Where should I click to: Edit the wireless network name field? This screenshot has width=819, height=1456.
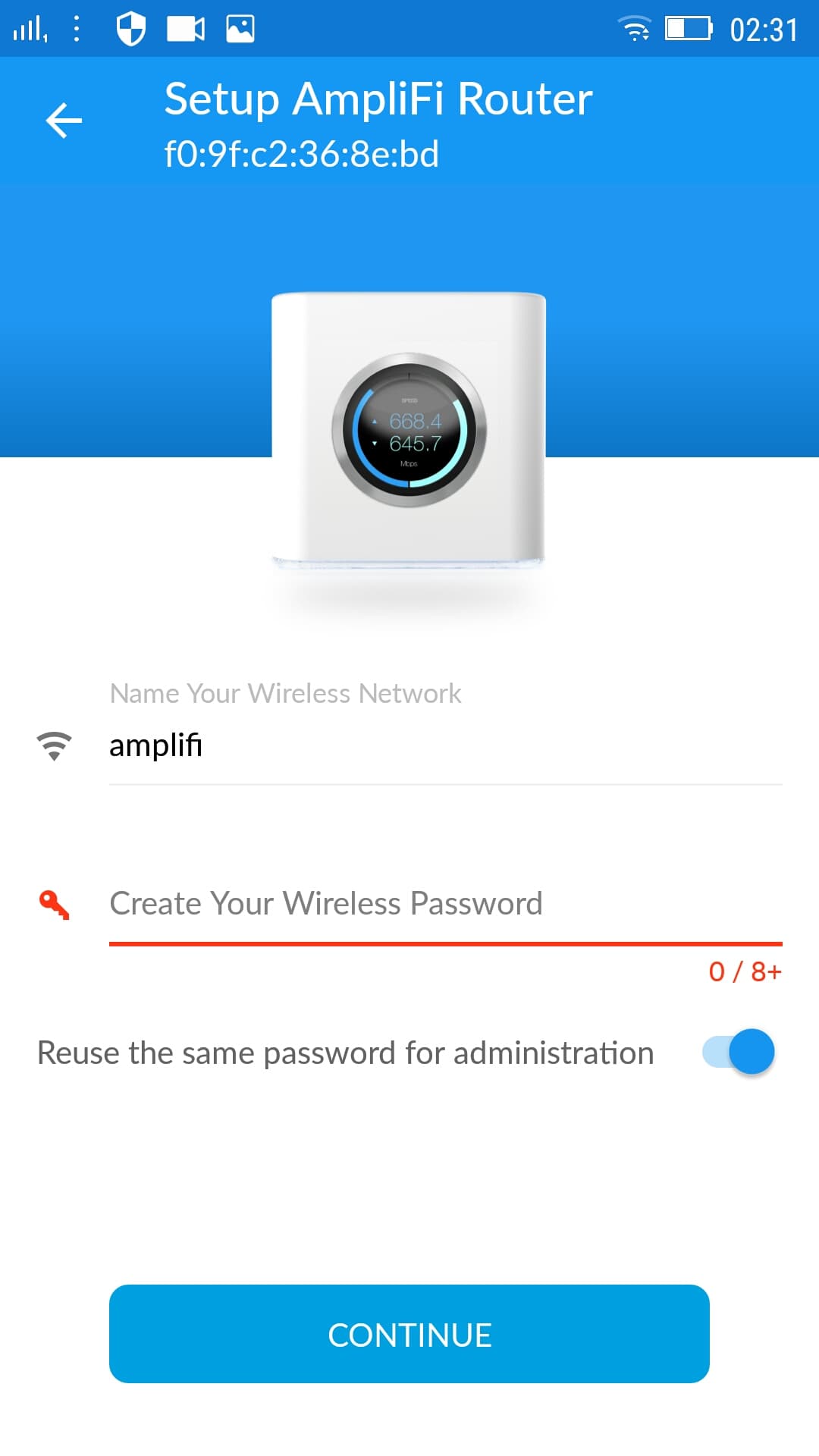tap(445, 745)
